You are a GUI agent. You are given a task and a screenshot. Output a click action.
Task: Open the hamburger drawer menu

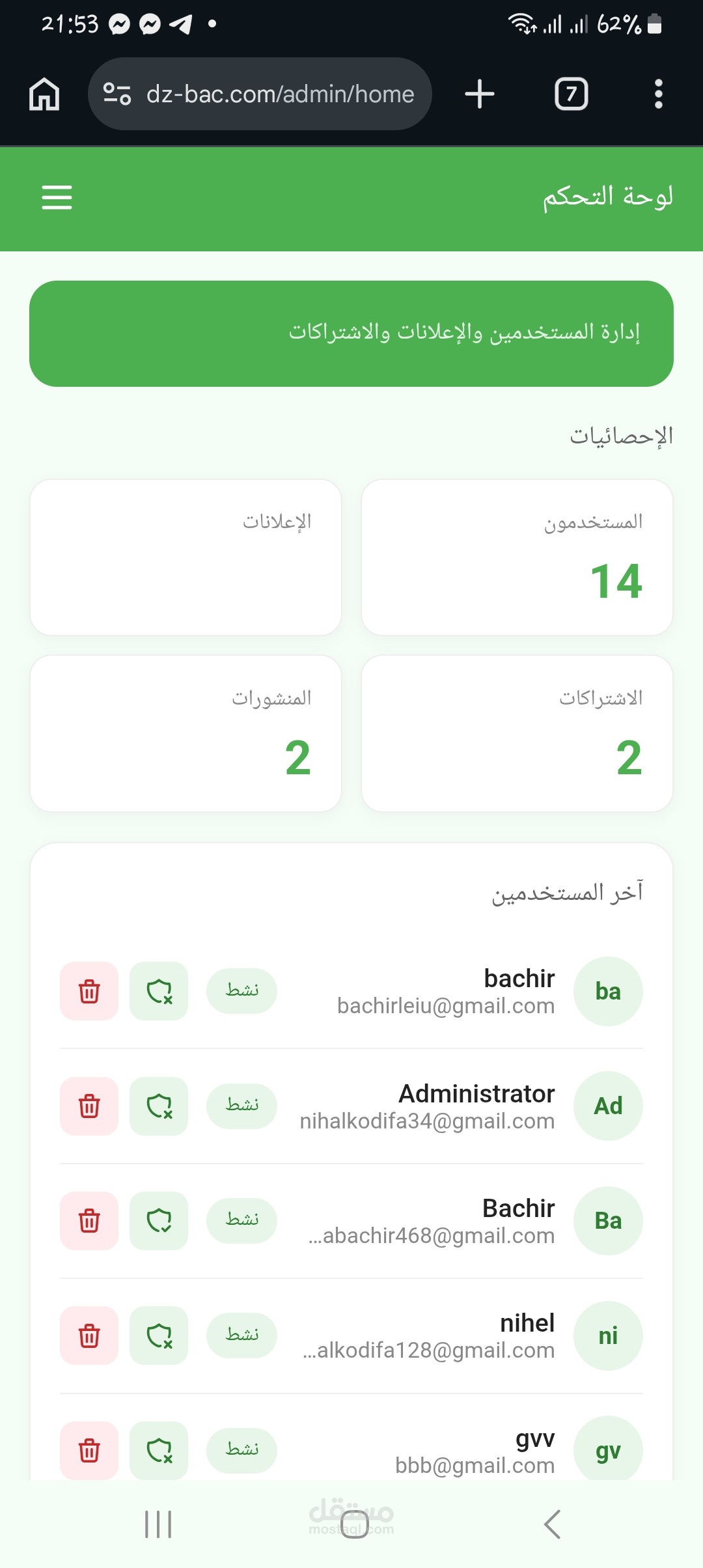pos(57,197)
